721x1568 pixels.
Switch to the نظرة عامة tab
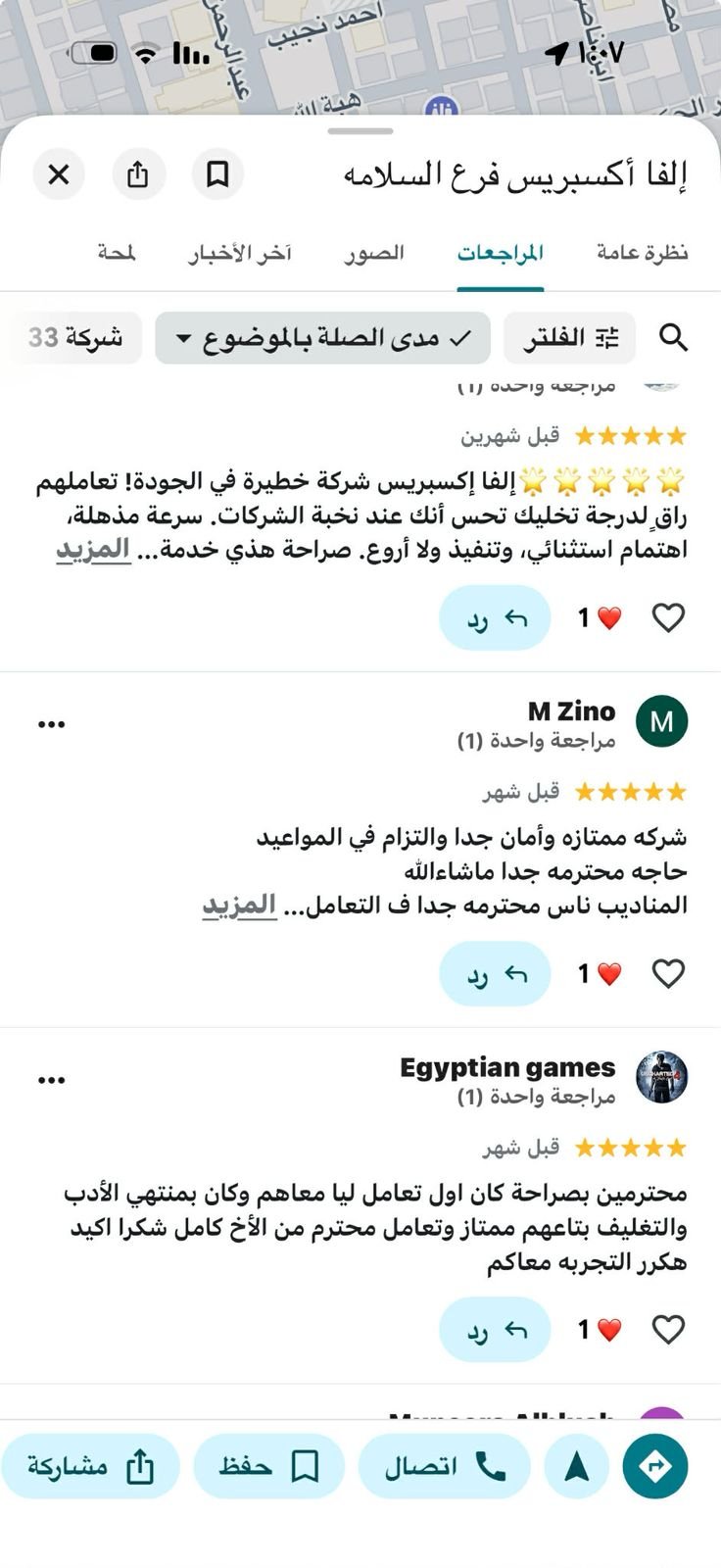(642, 253)
